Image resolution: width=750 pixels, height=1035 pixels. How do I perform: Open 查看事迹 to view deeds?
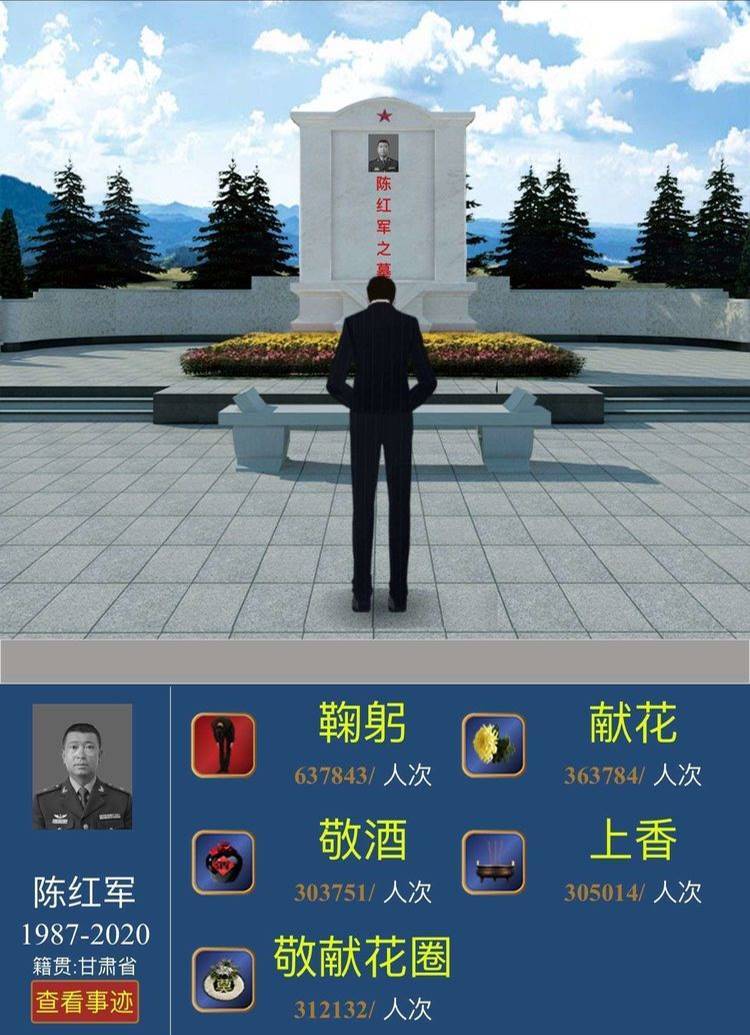pyautogui.click(x=85, y=1001)
